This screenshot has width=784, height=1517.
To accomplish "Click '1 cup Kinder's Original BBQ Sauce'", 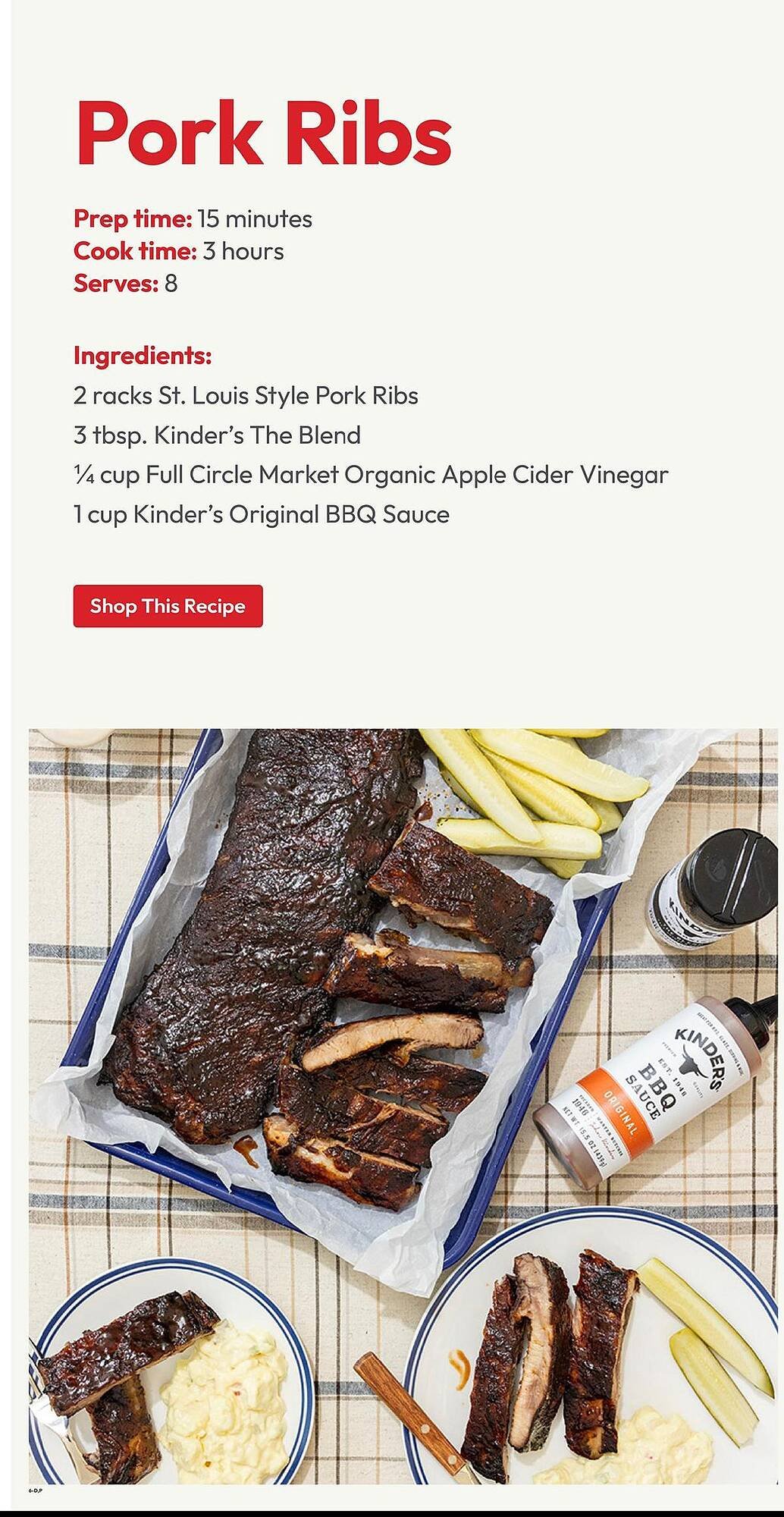I will click(260, 515).
